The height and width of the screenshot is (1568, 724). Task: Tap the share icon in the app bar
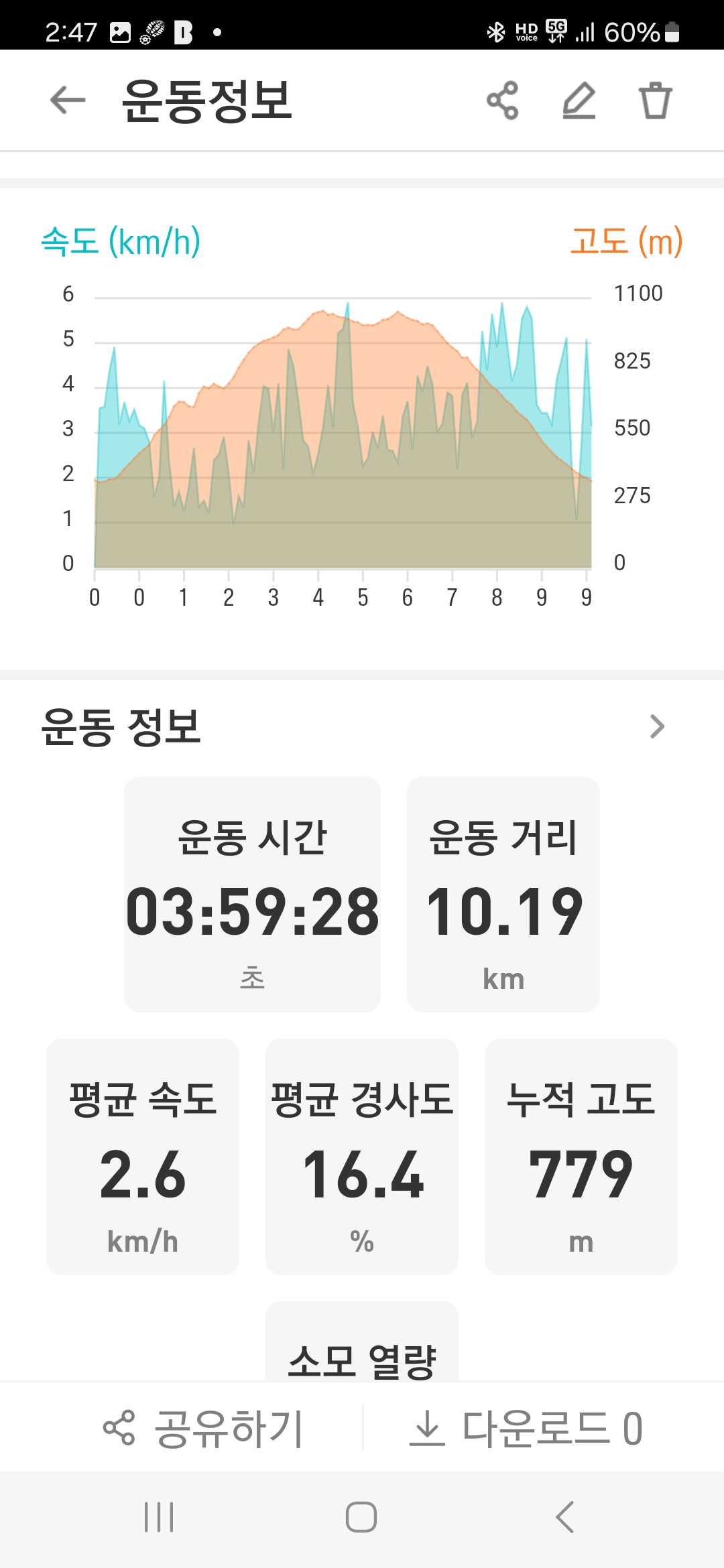pos(503,101)
